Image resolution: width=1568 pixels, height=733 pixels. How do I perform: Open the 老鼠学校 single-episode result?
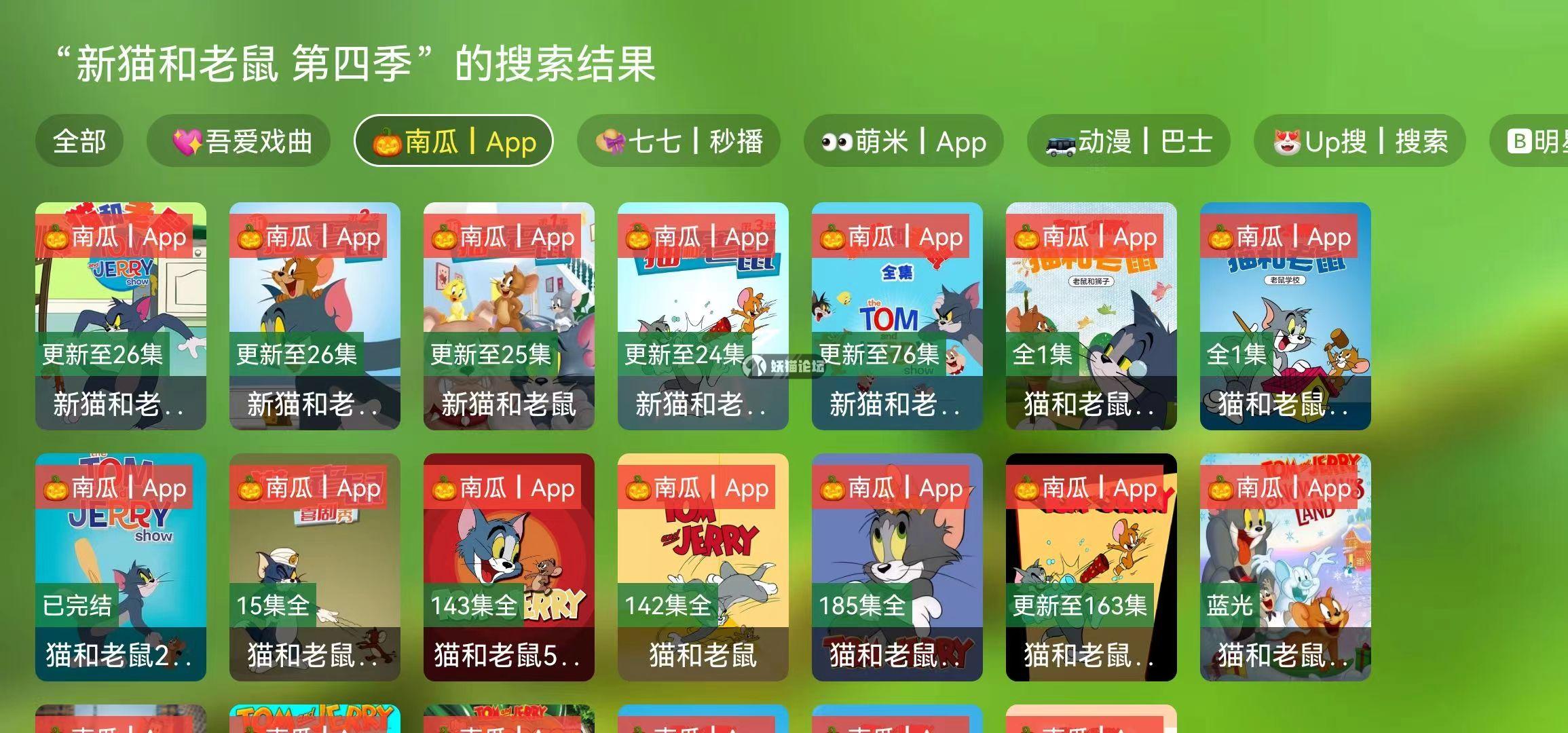point(1285,316)
